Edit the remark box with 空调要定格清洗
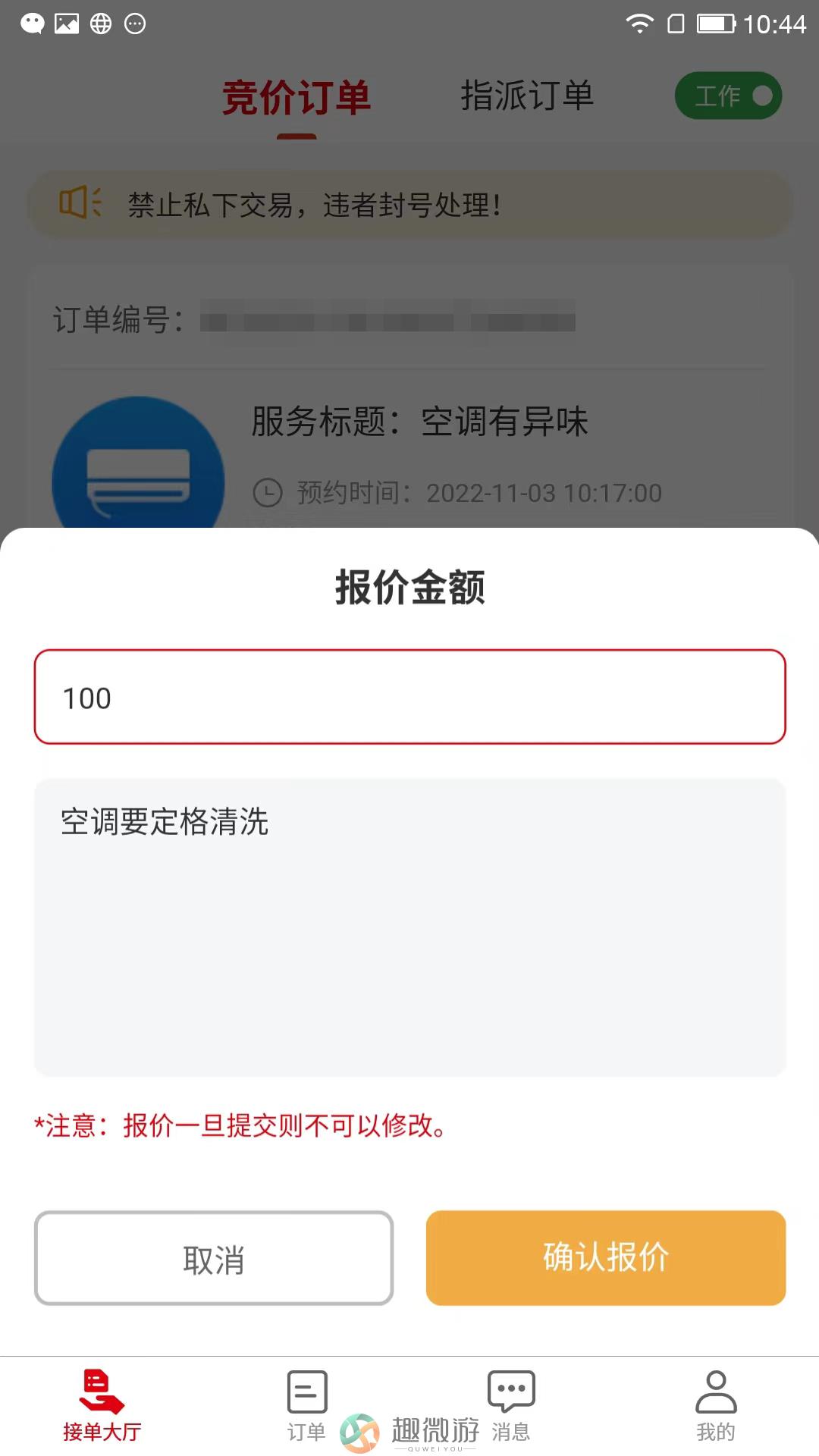 pyautogui.click(x=409, y=927)
